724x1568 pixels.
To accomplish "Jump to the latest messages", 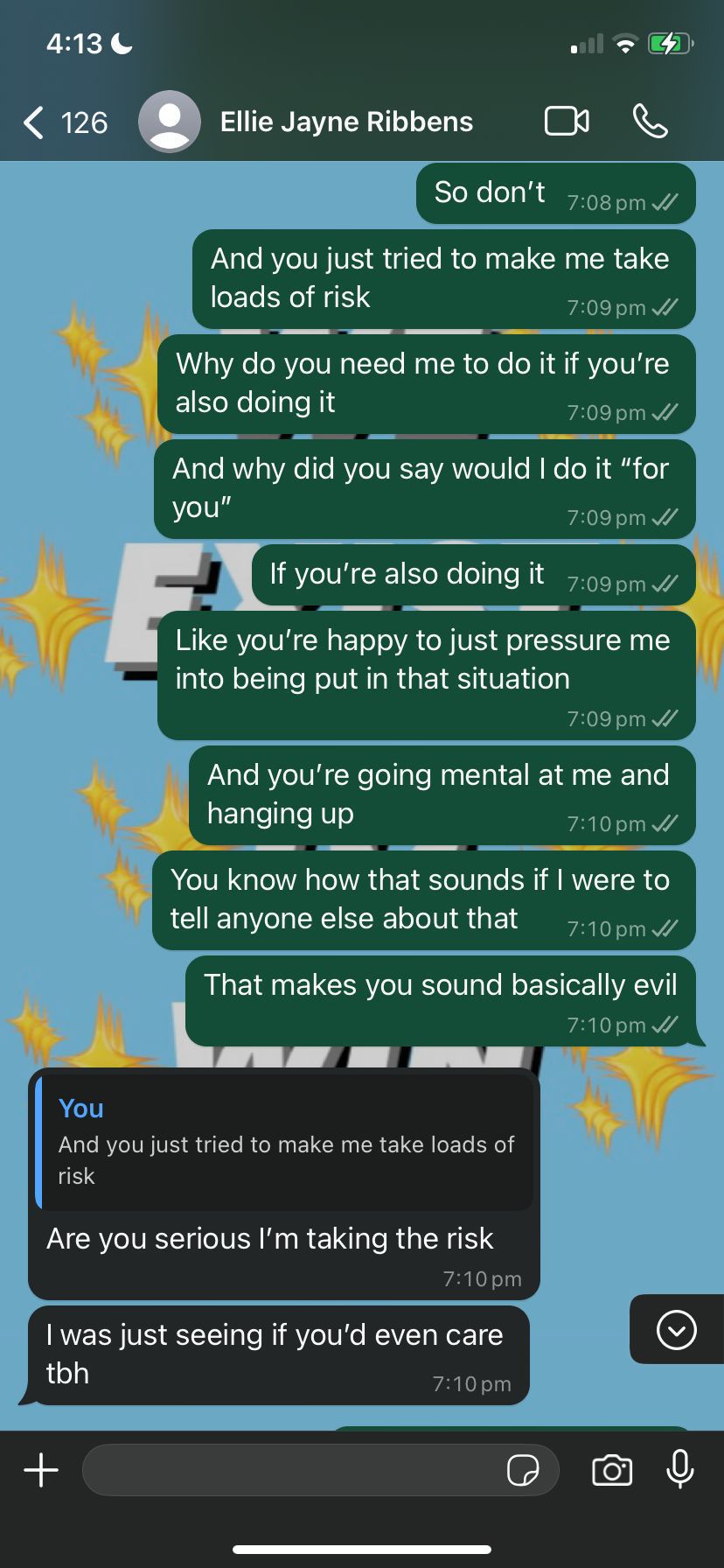I will point(676,1330).
